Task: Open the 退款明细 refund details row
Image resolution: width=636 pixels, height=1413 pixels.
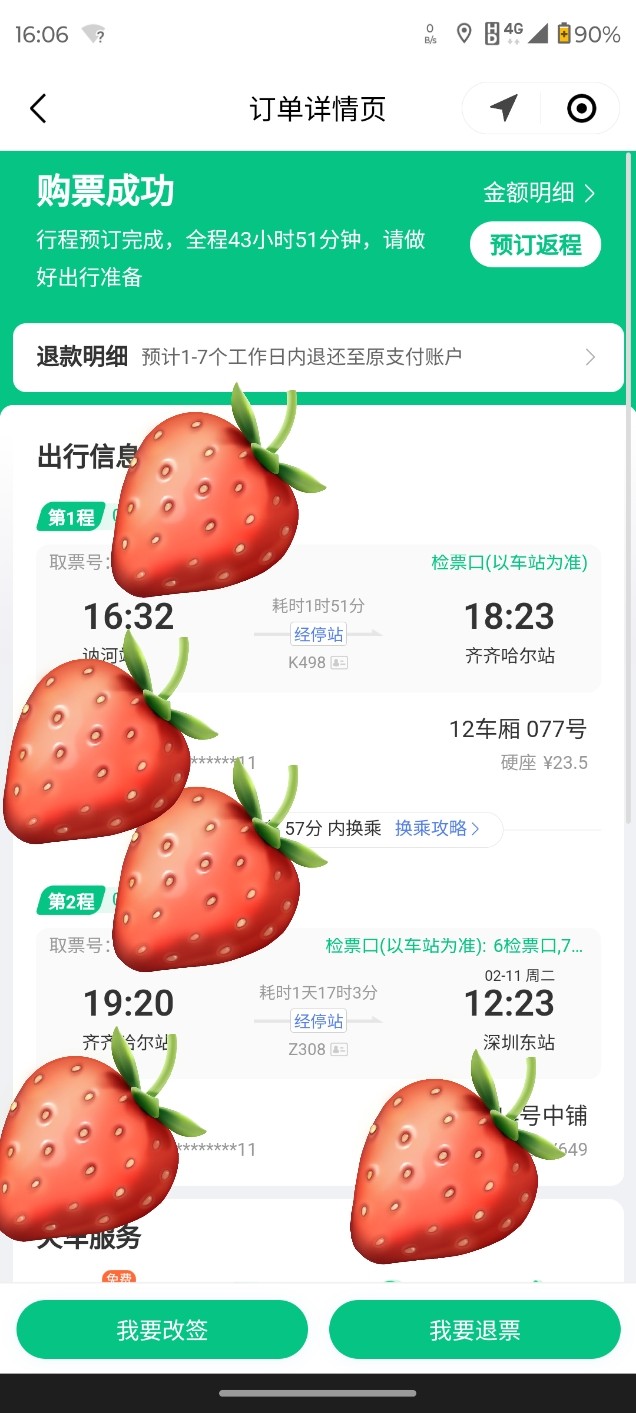Action: click(x=318, y=357)
